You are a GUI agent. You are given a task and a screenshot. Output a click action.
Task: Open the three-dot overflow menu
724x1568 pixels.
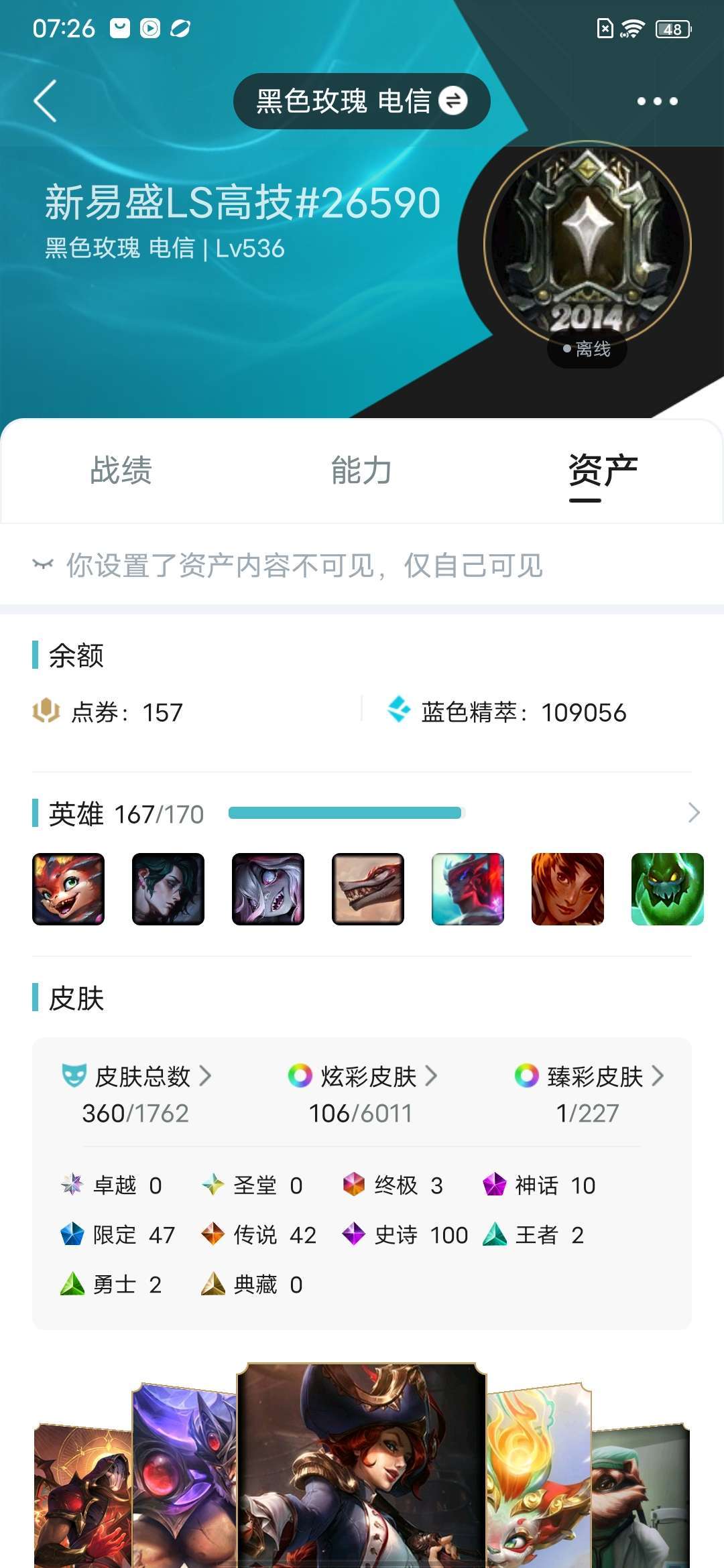coord(657,101)
